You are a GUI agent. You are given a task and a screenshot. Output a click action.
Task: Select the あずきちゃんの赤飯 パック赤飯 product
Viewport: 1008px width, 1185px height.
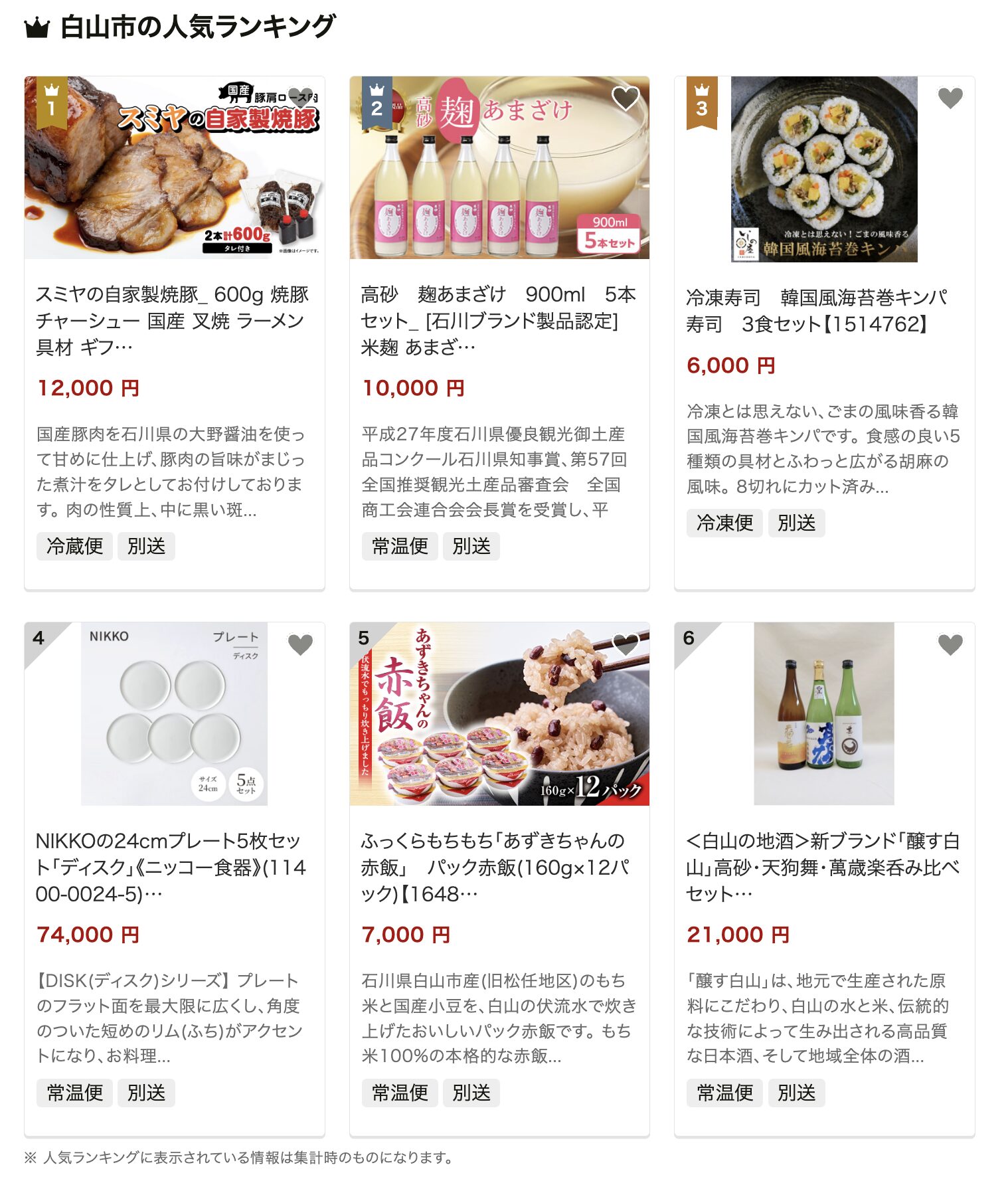coord(498,867)
